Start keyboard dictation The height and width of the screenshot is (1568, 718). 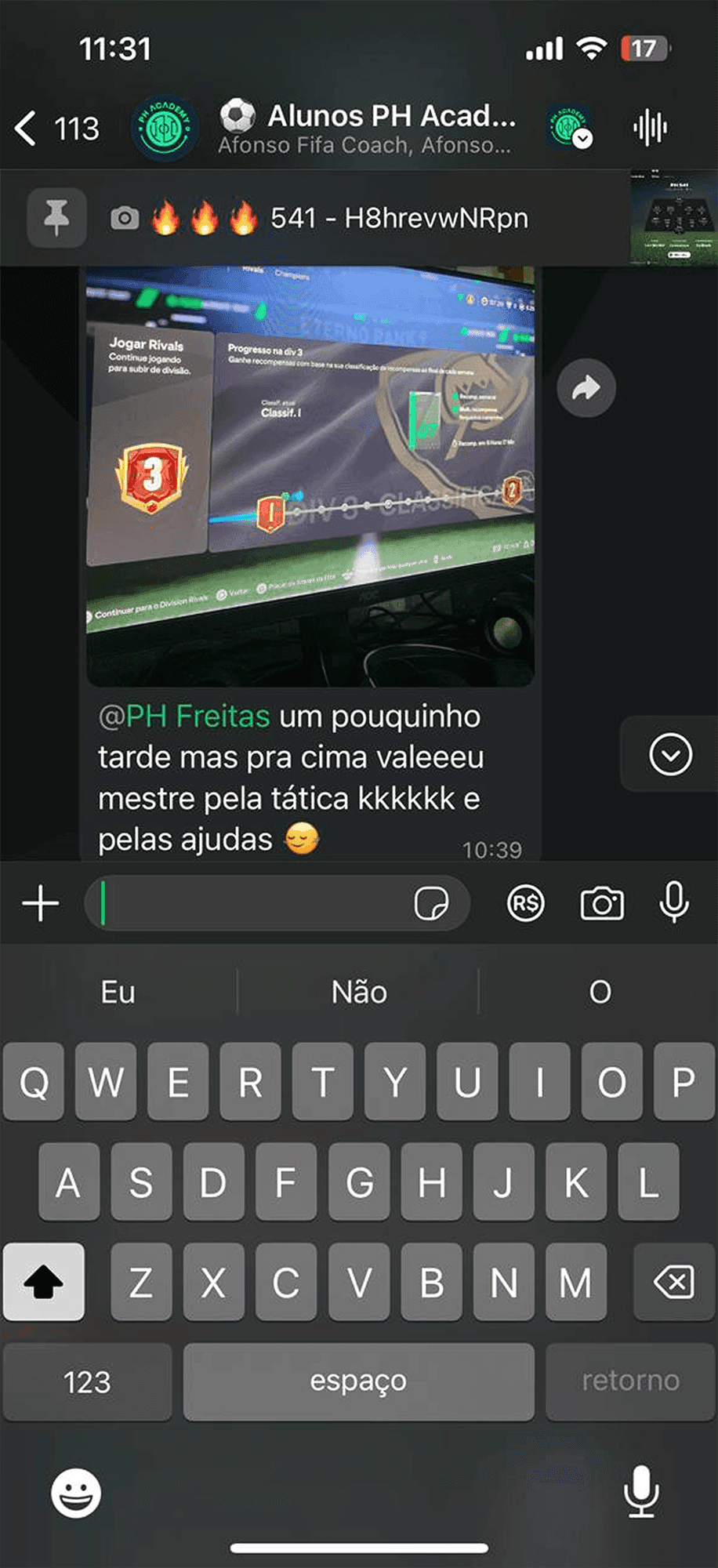(x=641, y=1491)
